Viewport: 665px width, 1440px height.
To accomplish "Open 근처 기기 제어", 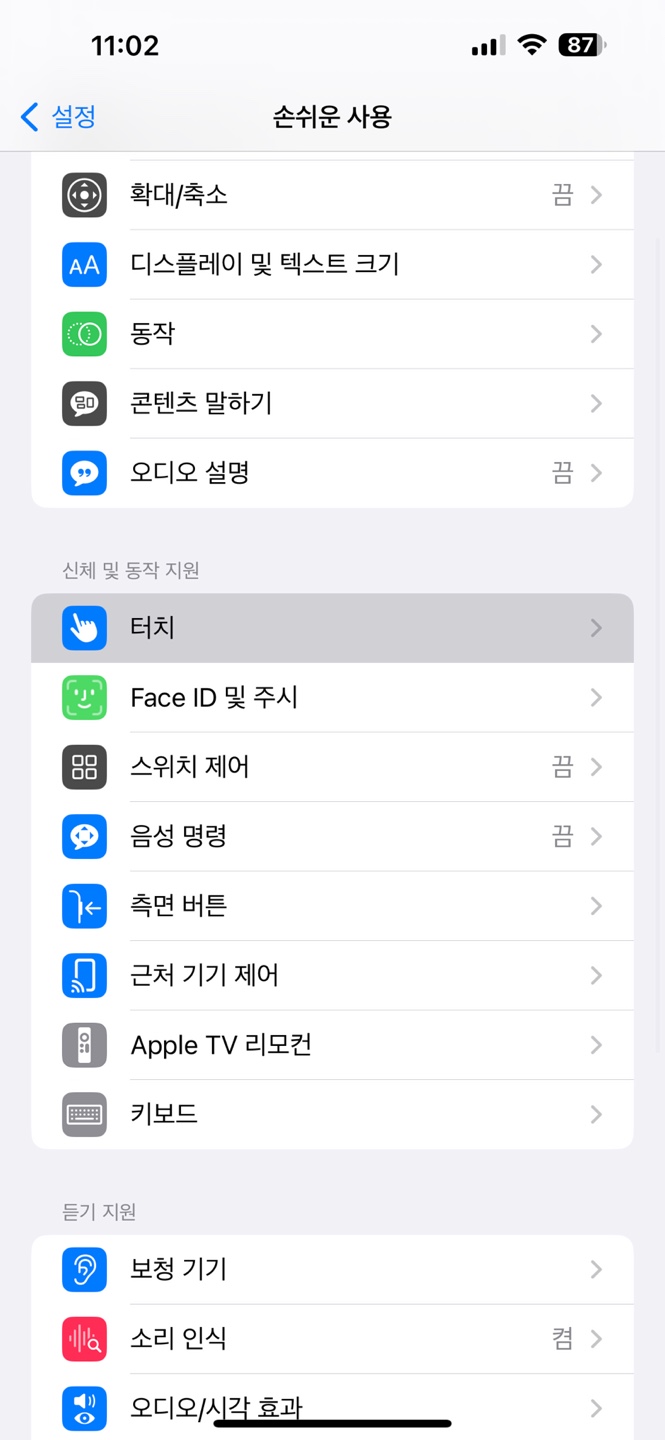I will pyautogui.click(x=332, y=975).
